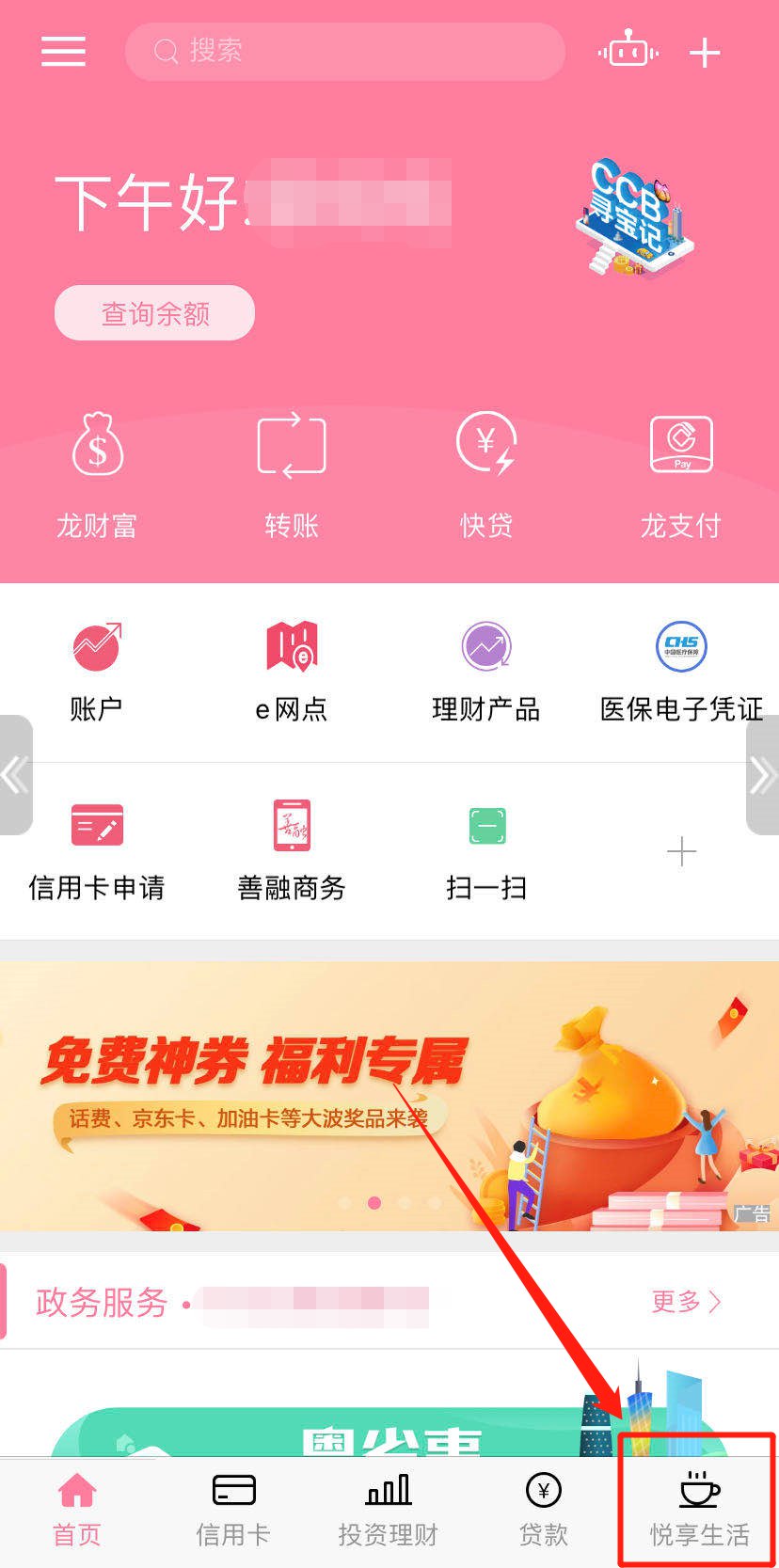This screenshot has height=1568, width=779.
Task: Open 账户 accounts
Action: (97, 670)
